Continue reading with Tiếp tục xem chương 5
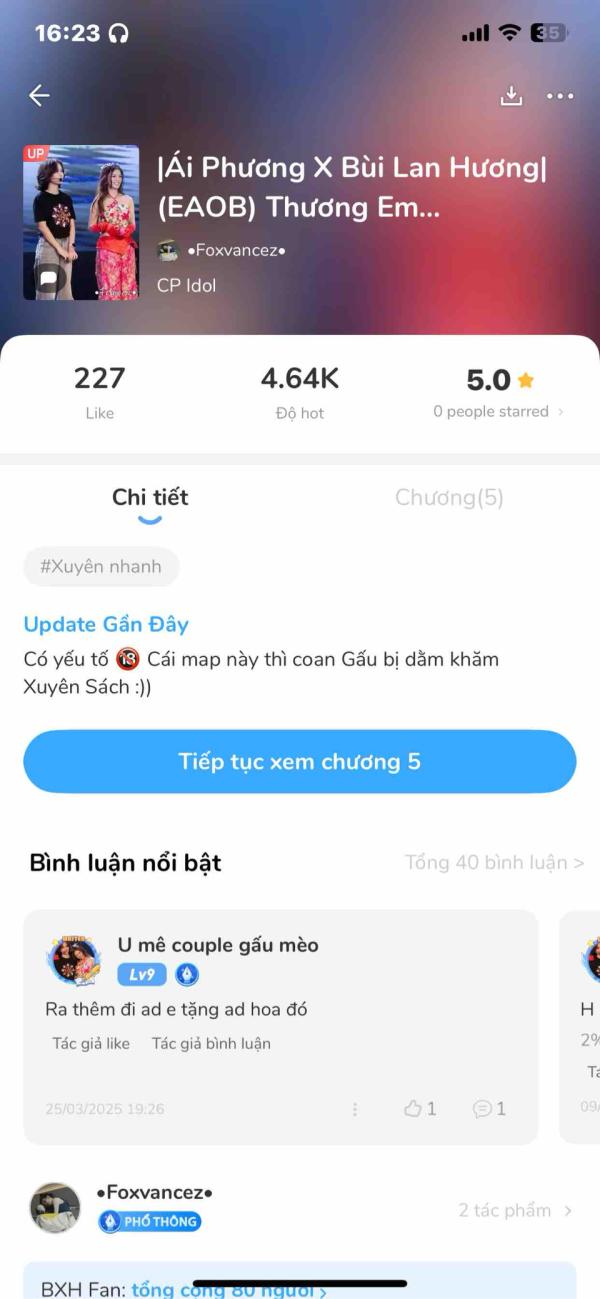 [x=300, y=761]
